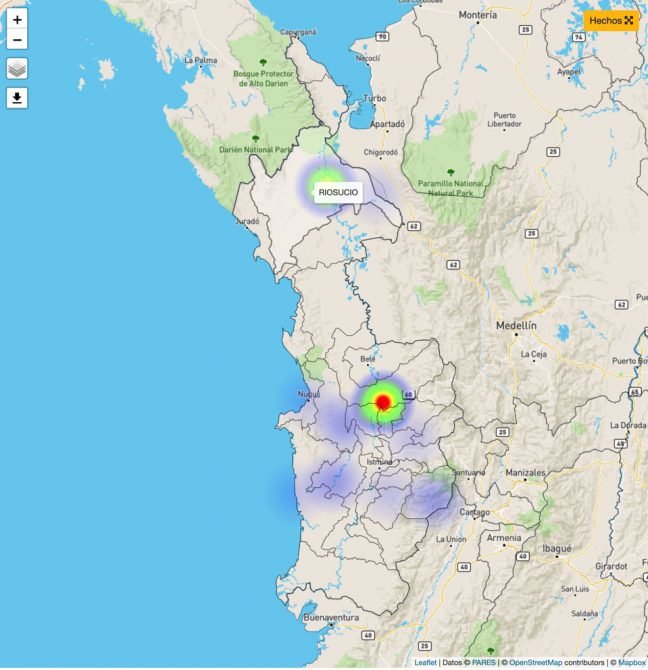Zoom out of the map
Viewport: 648px width, 670px height.
coord(17,41)
